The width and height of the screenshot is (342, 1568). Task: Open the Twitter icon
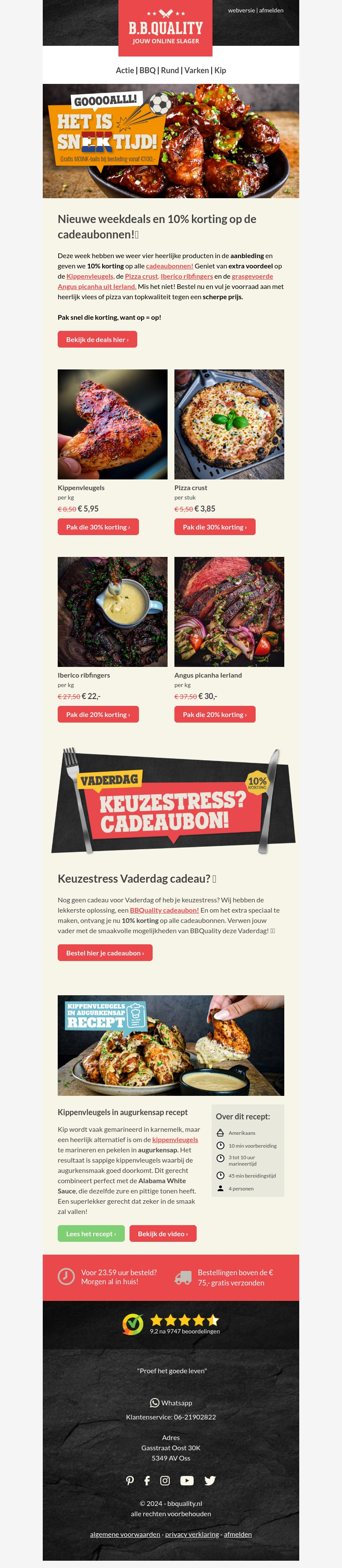click(209, 1480)
